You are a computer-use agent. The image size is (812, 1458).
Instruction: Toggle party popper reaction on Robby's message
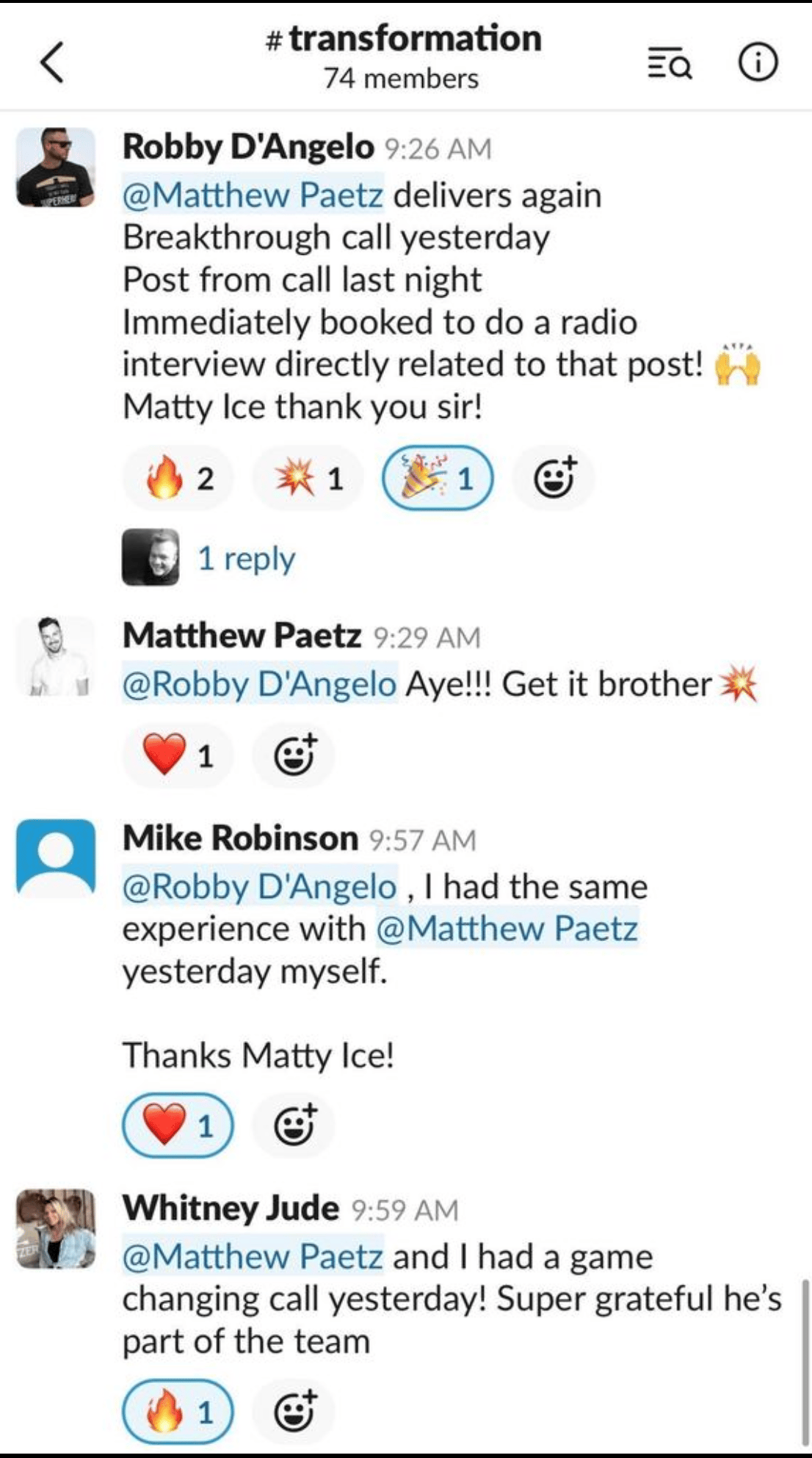click(x=437, y=479)
